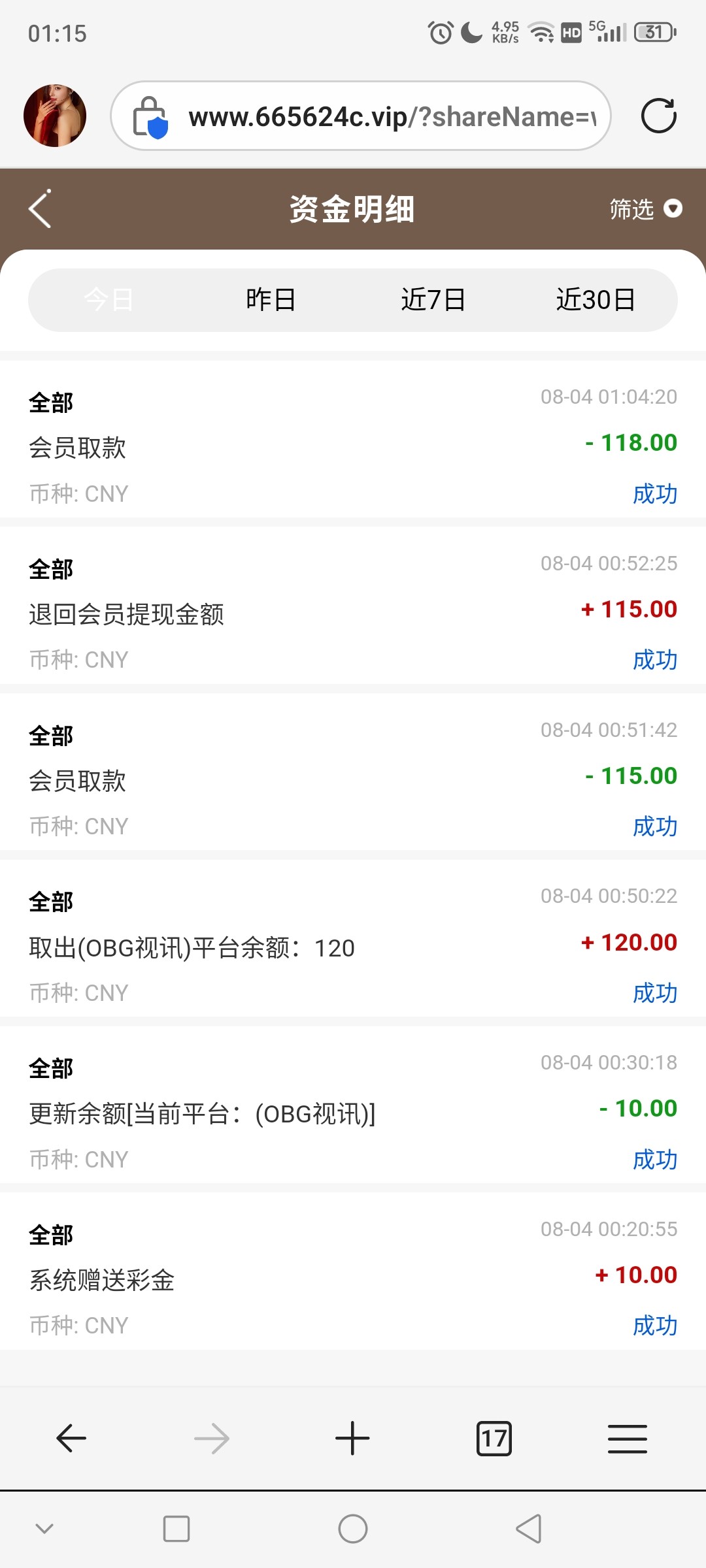
Task: Open the browser profile avatar
Action: [x=55, y=116]
